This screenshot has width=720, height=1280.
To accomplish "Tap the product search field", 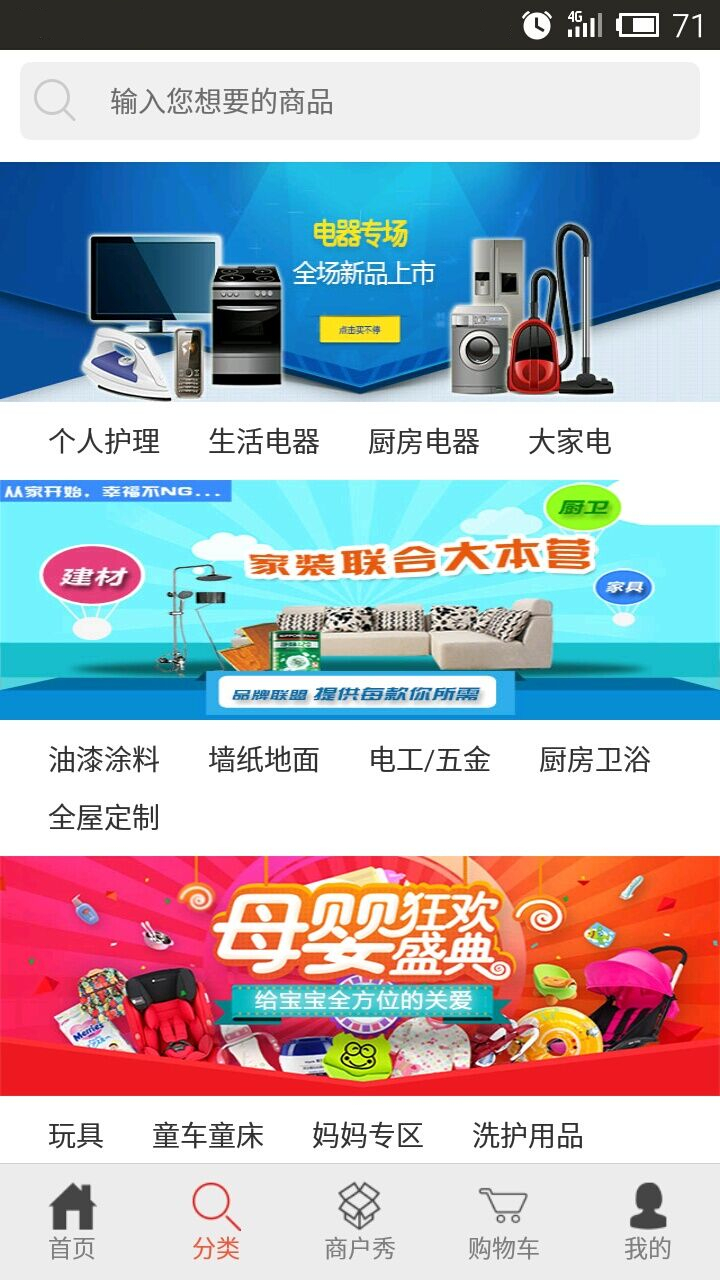I will click(x=360, y=101).
